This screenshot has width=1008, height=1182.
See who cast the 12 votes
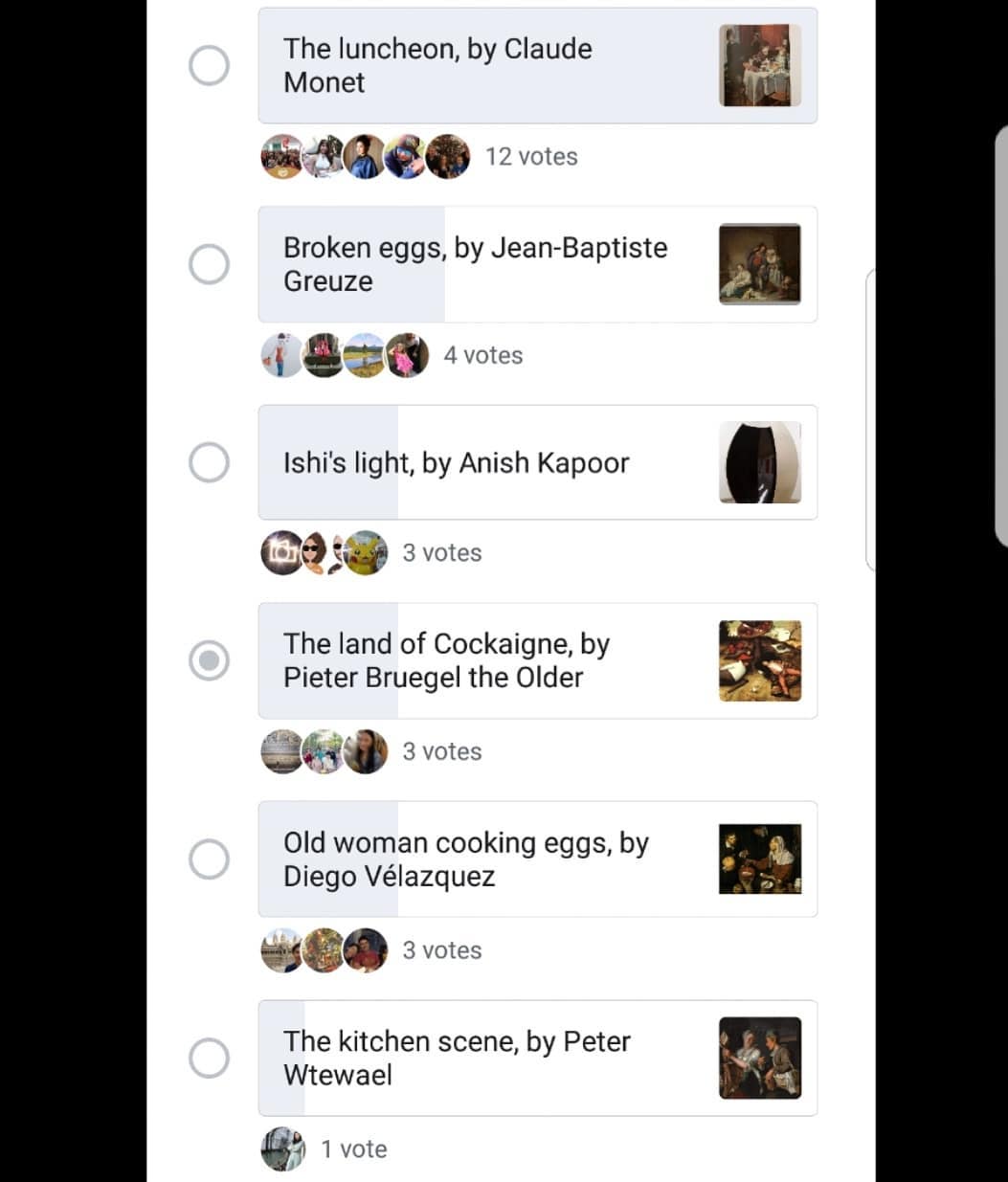(531, 157)
